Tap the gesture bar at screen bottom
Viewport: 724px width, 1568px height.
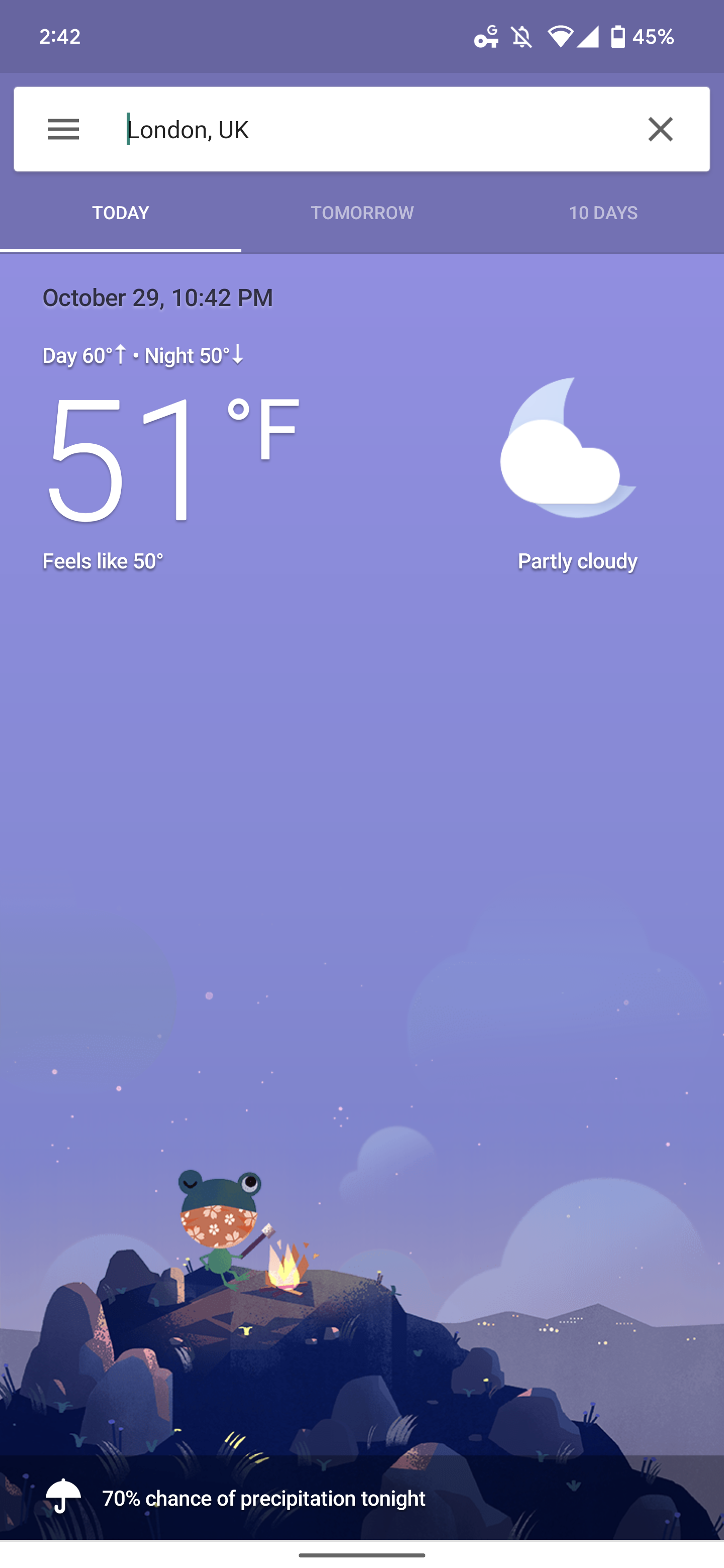(361, 1556)
